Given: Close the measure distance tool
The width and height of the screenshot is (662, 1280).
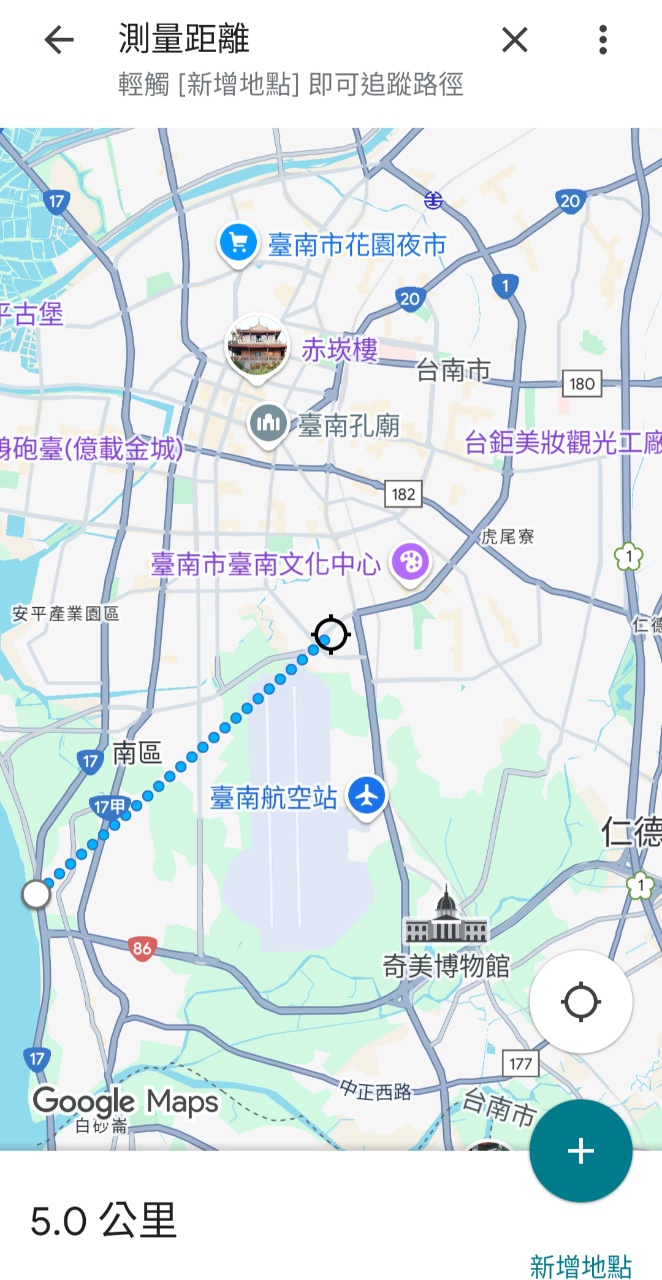Looking at the screenshot, I should click(x=514, y=40).
